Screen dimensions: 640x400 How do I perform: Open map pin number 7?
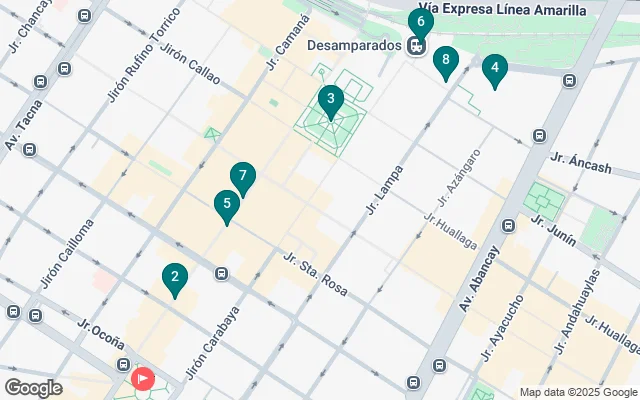coord(242,177)
